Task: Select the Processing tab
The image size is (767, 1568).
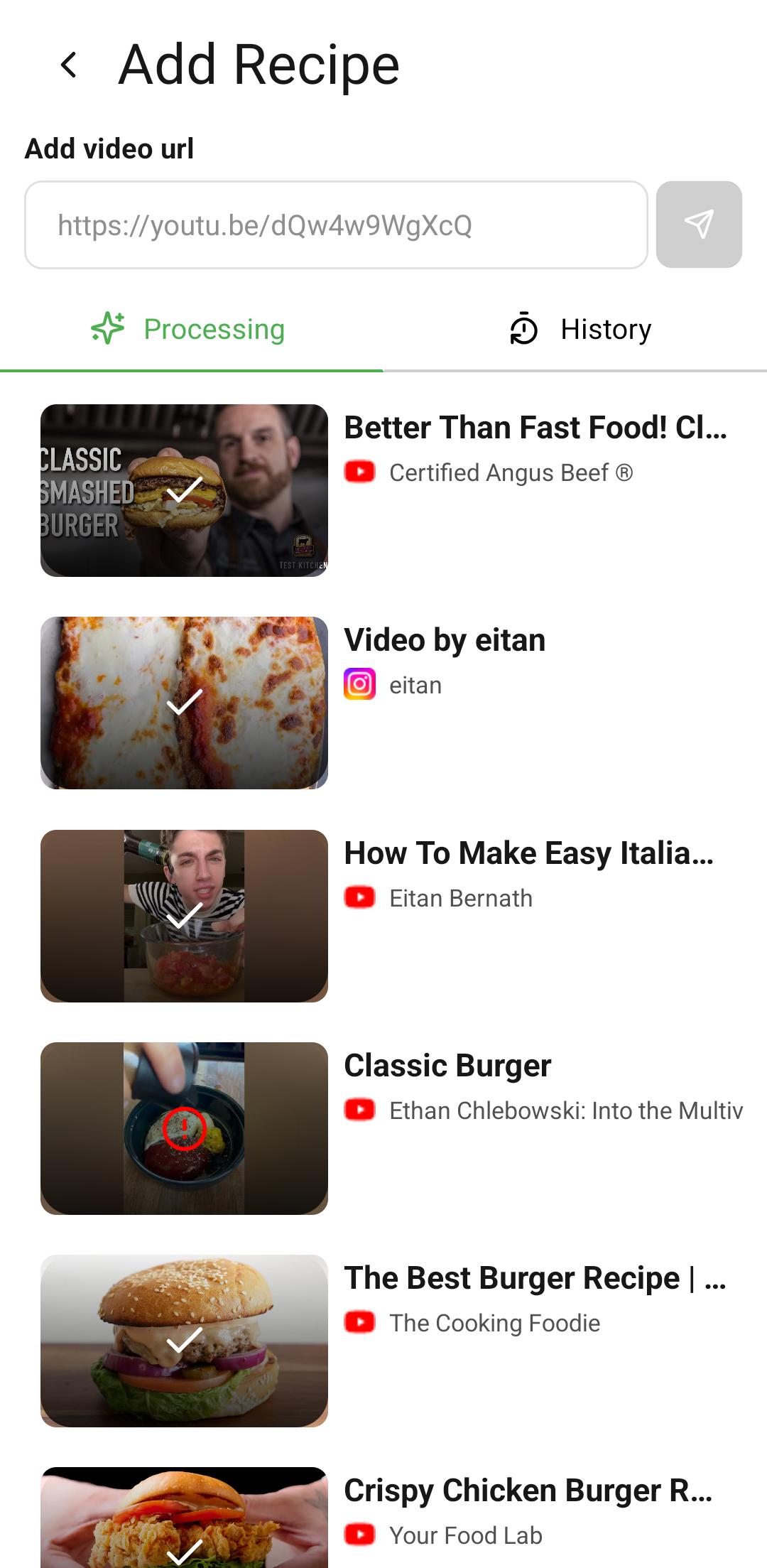Action: point(189,330)
